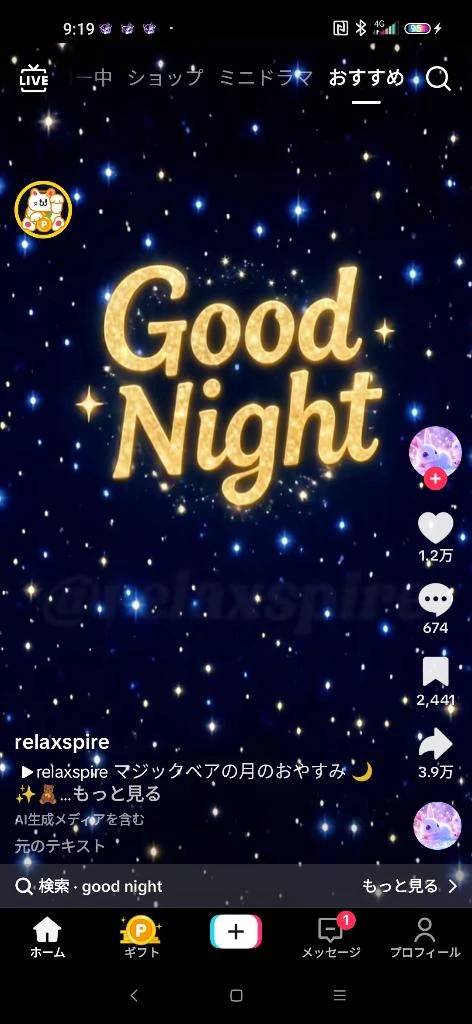
Task: Open the spinning sound disc
Action: pos(437,825)
